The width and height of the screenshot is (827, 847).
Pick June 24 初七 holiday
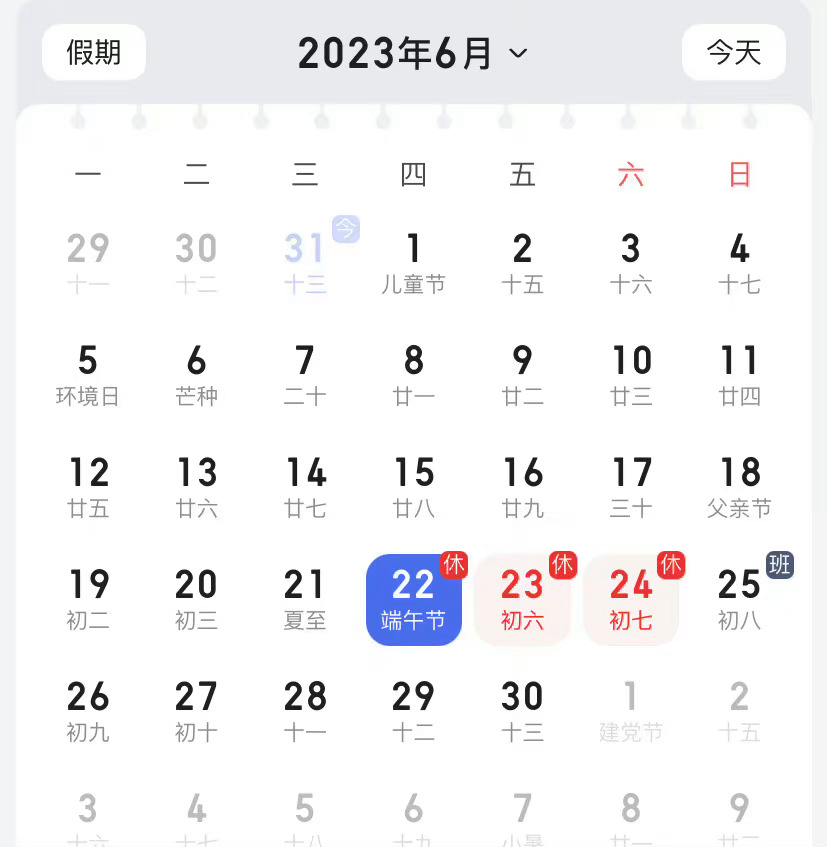(631, 598)
